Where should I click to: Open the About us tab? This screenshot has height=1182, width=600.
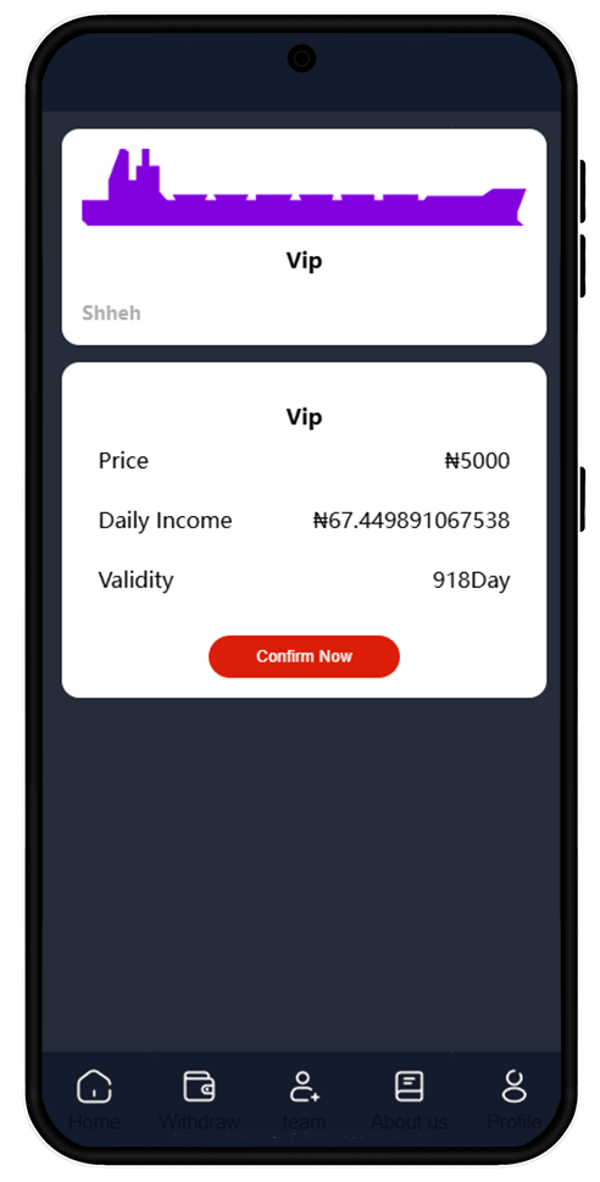click(409, 1098)
